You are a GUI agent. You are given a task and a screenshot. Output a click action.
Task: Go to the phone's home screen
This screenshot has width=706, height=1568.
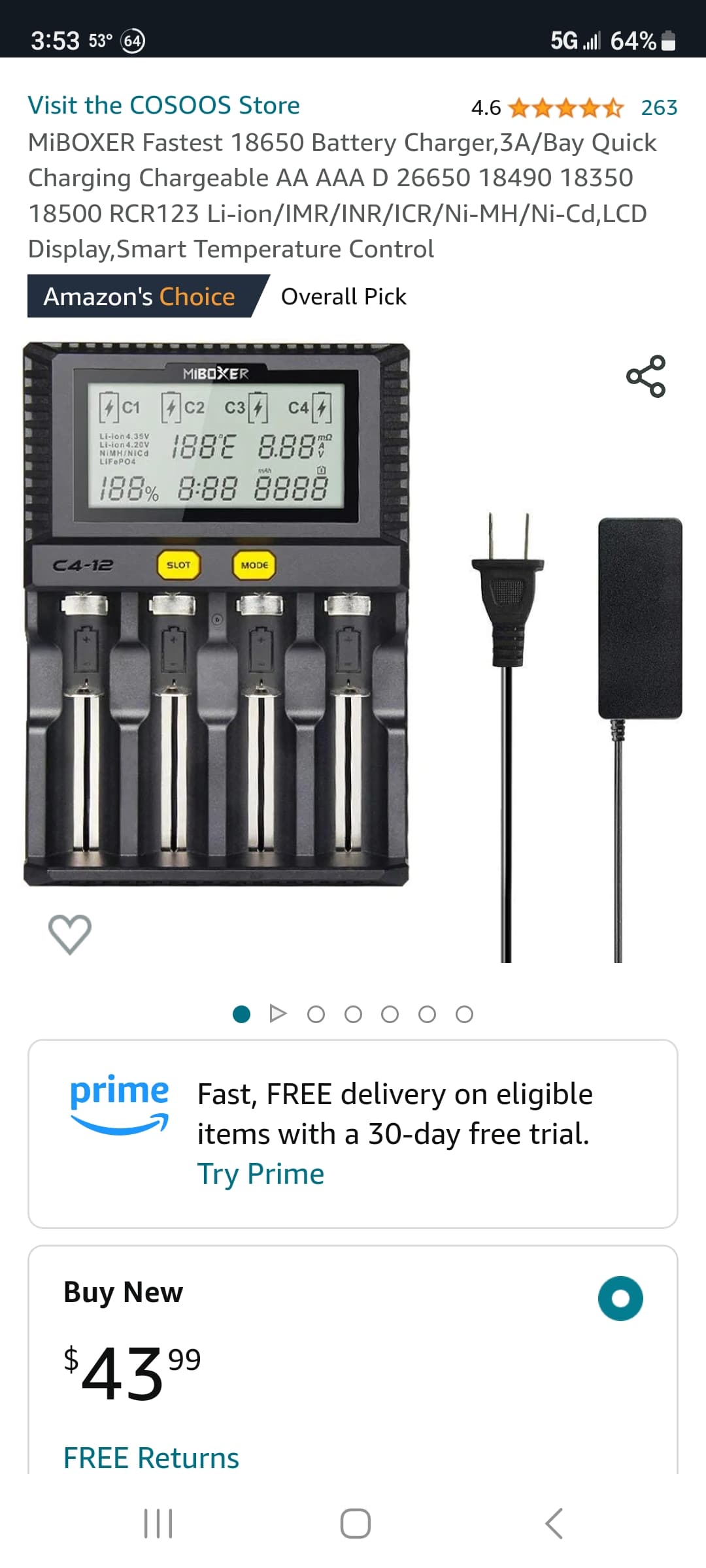(355, 1524)
